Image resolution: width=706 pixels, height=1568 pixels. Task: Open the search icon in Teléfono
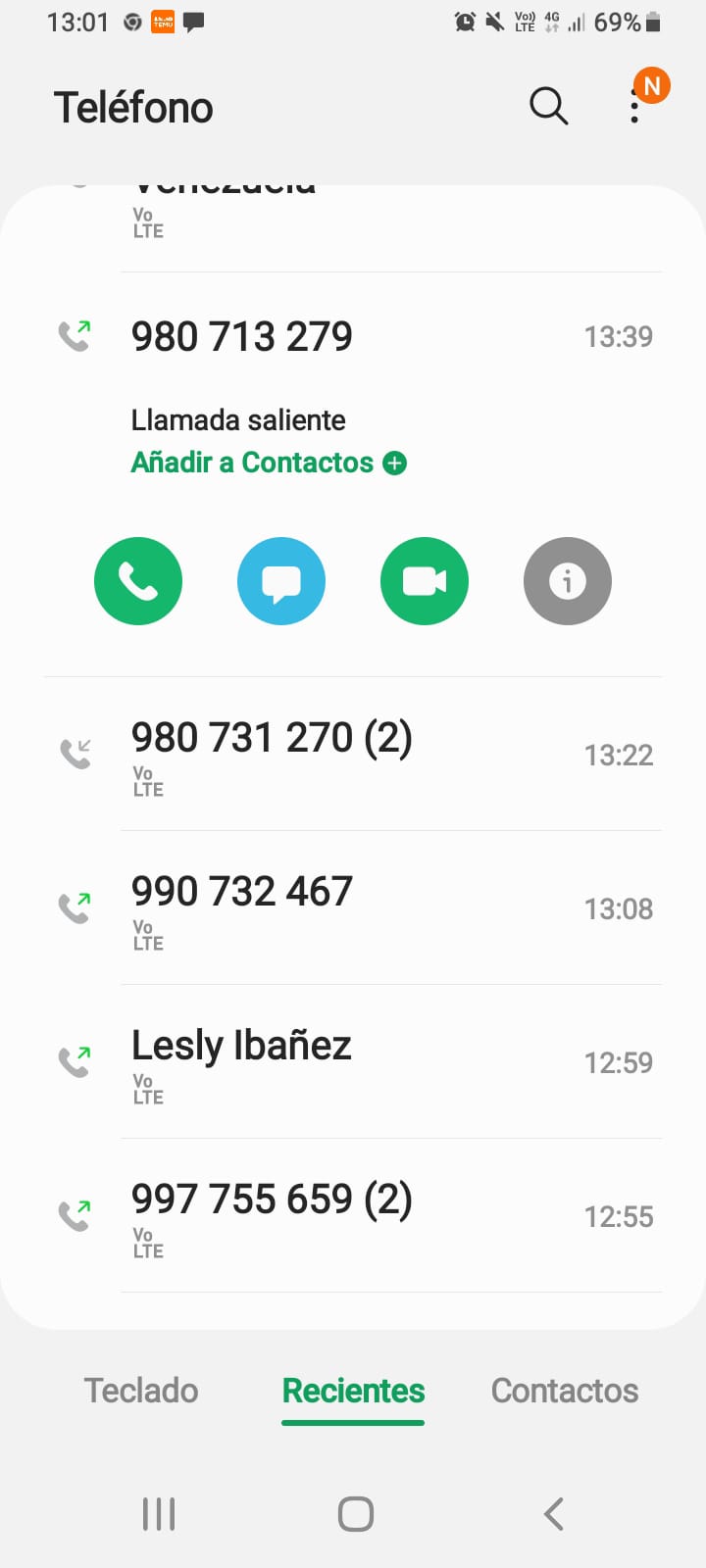coord(548,106)
